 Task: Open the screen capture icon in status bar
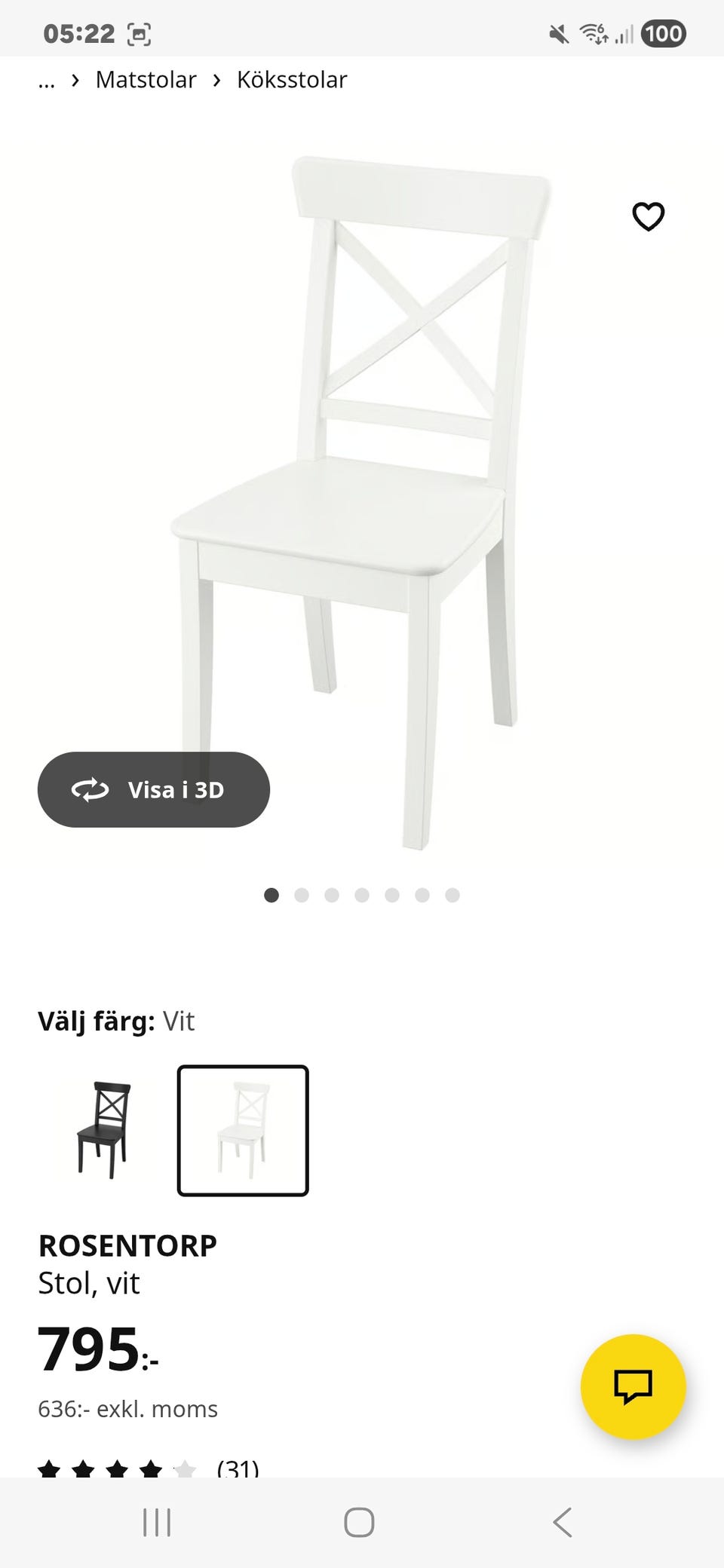tap(140, 33)
